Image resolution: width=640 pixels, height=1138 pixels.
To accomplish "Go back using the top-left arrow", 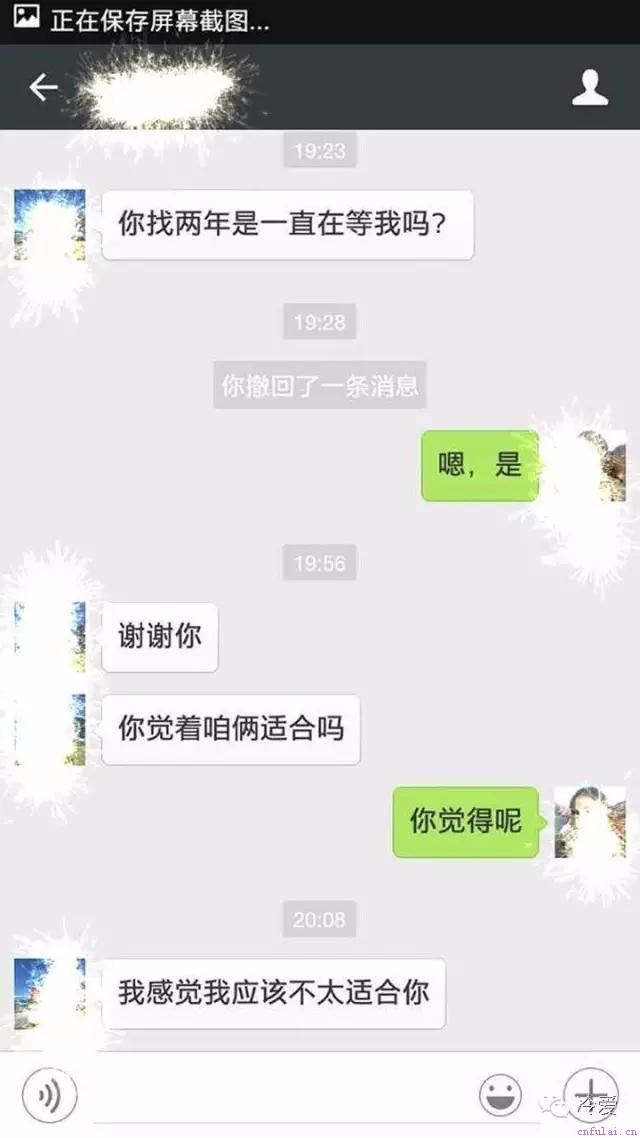I will [43, 88].
